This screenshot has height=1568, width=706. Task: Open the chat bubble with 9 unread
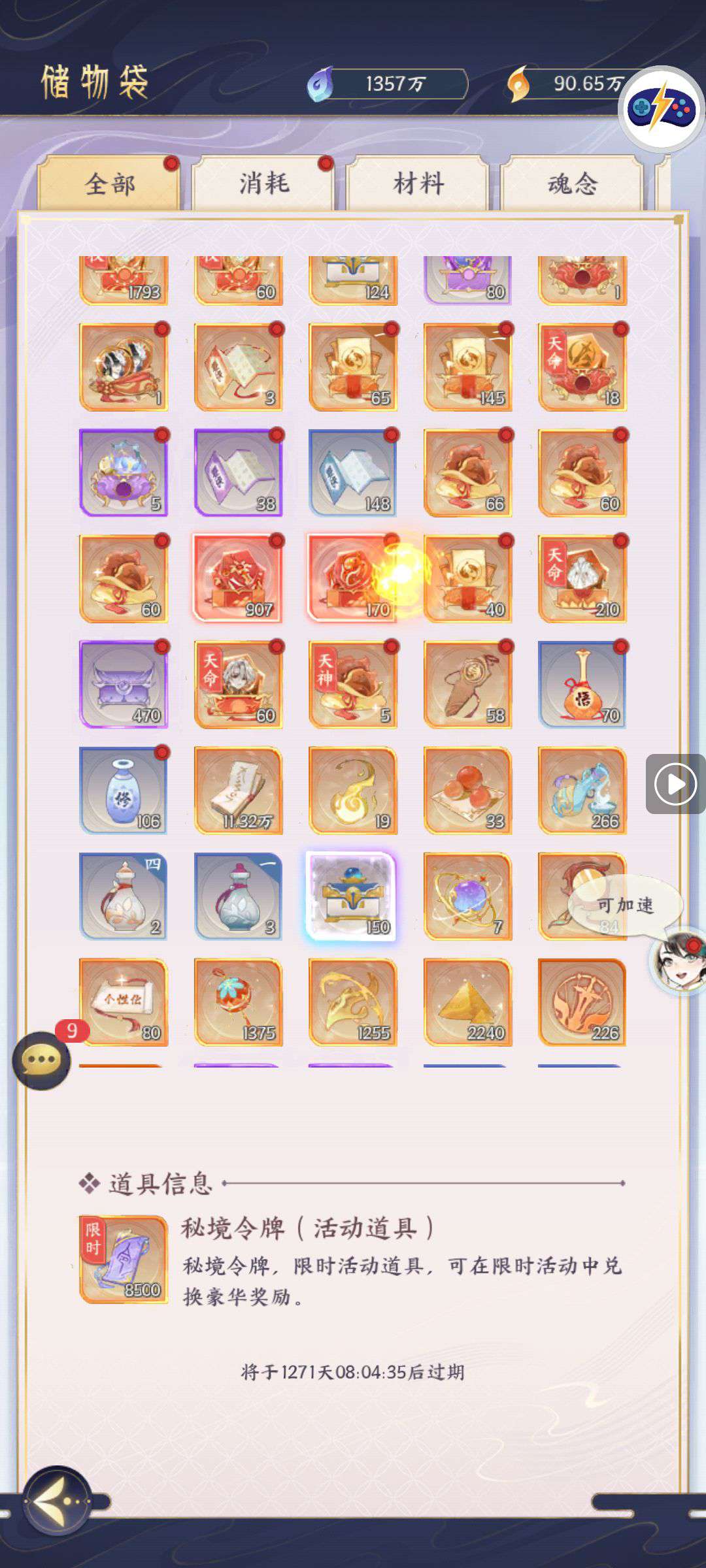(x=42, y=1060)
